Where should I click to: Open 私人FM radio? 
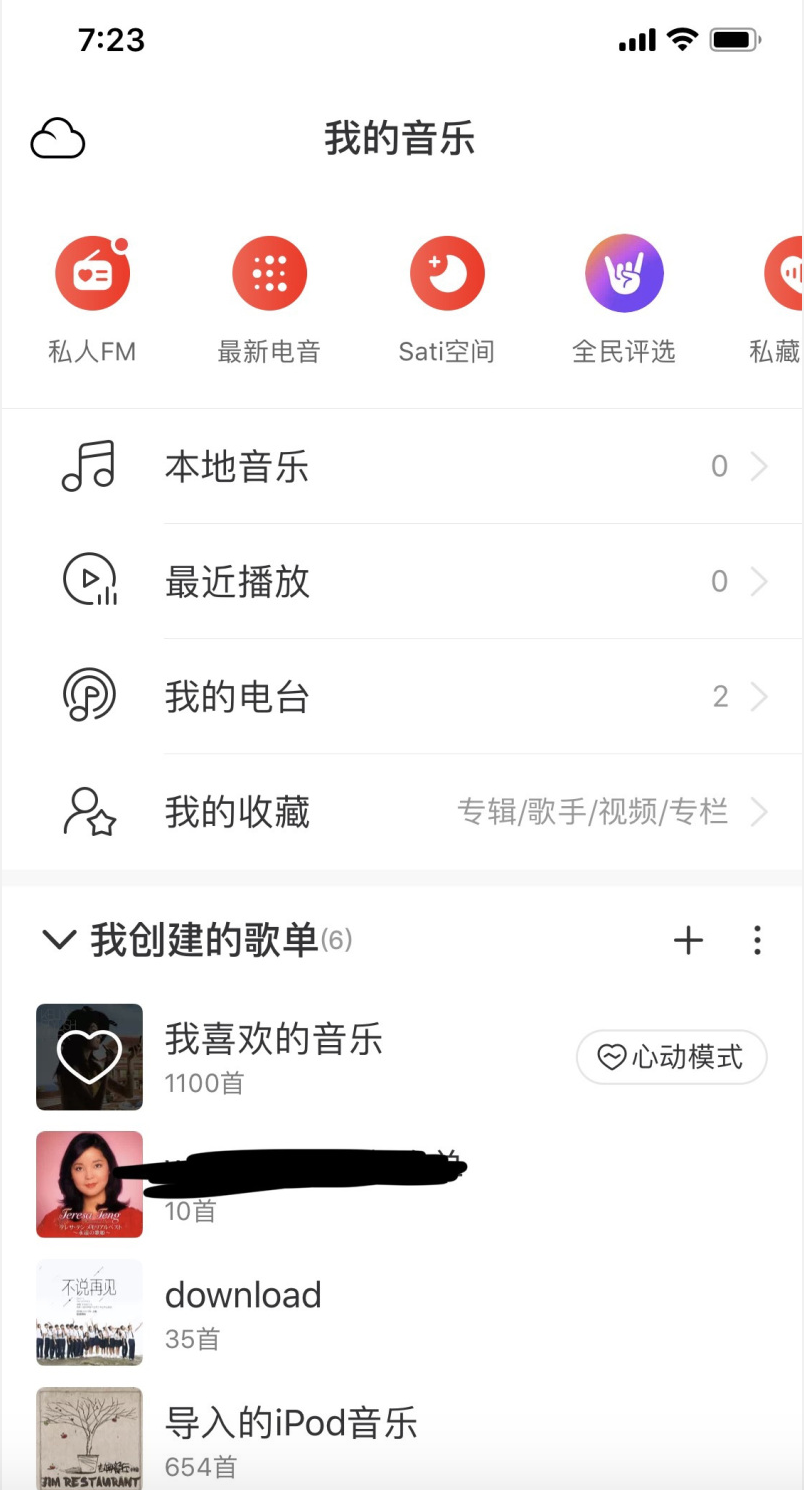[x=92, y=273]
